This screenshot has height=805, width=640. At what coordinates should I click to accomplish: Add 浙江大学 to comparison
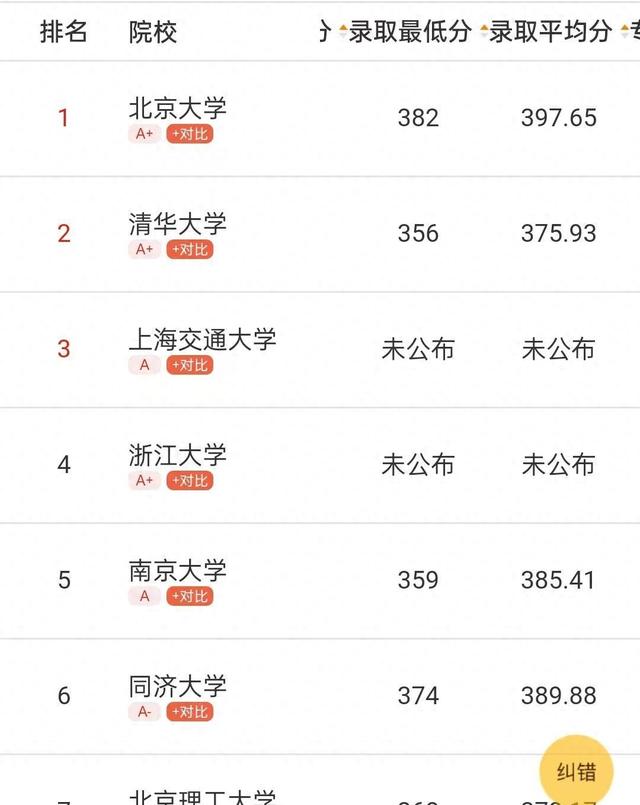[190, 481]
